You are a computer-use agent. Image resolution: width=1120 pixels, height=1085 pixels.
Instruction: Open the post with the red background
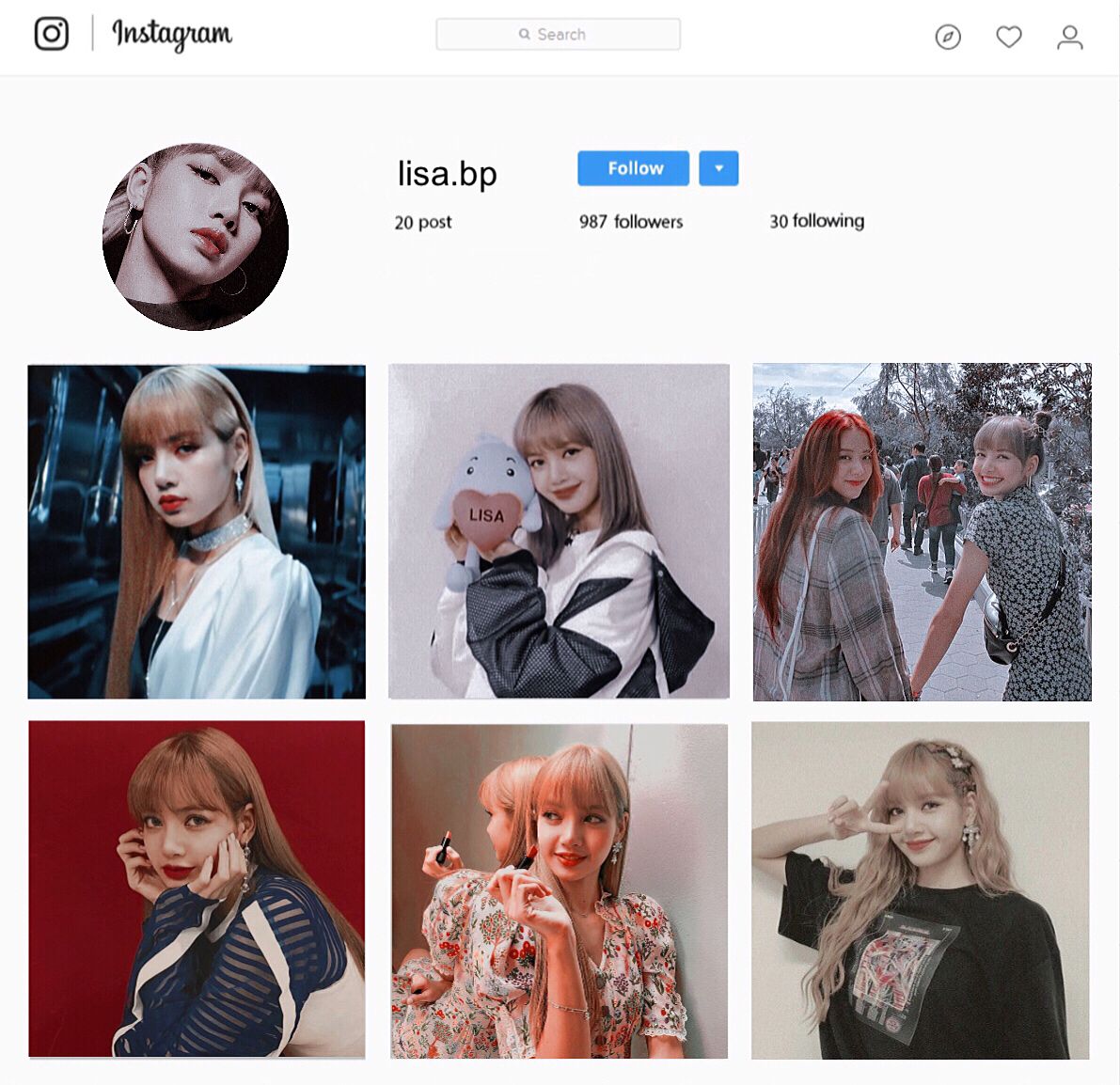click(197, 888)
